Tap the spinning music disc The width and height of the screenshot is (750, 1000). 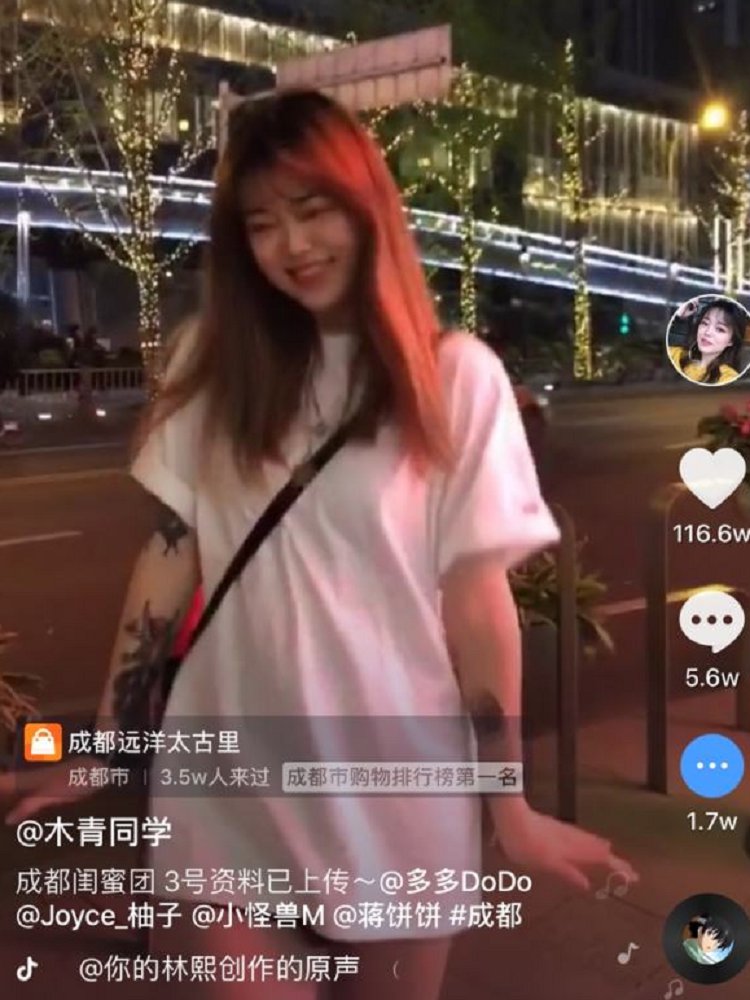coord(704,935)
